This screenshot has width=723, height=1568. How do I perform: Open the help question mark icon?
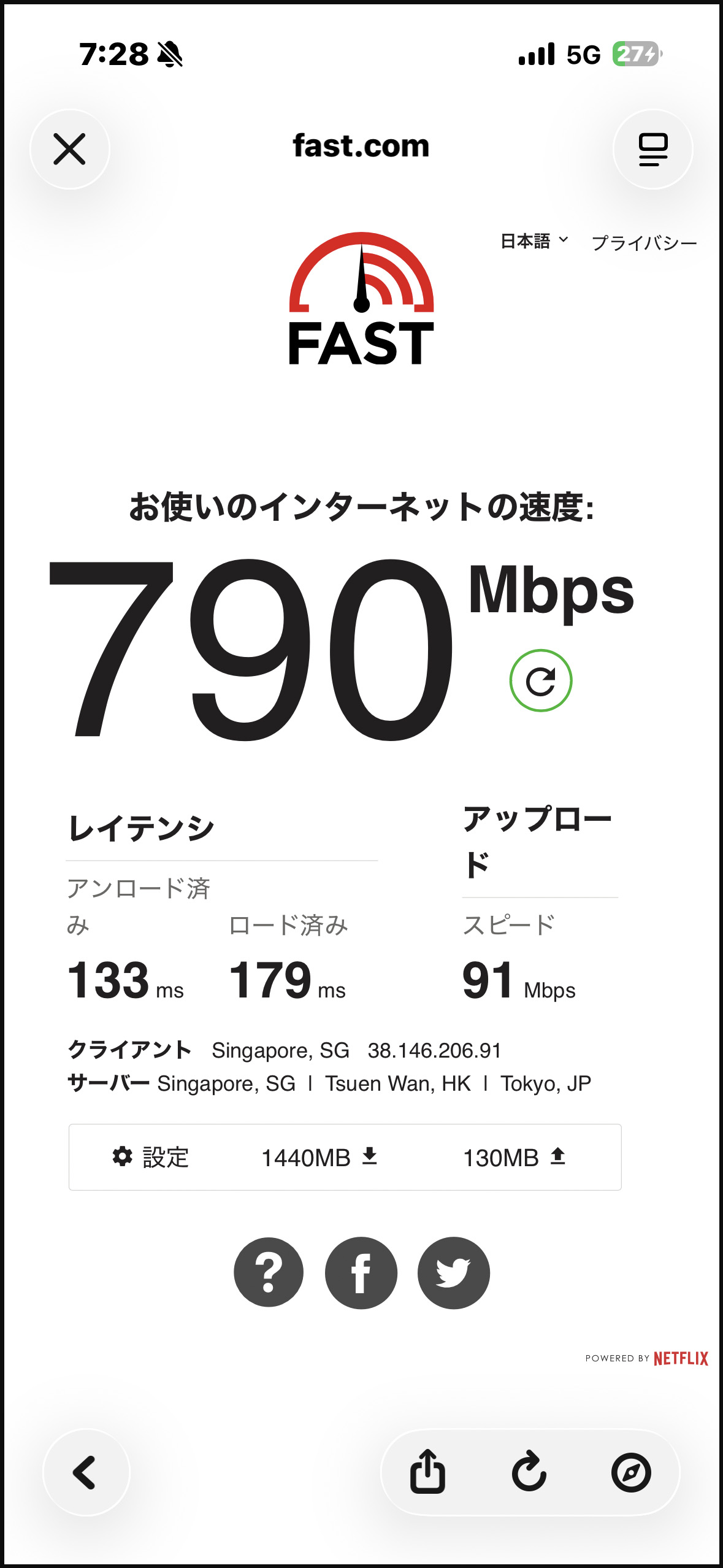[268, 1272]
